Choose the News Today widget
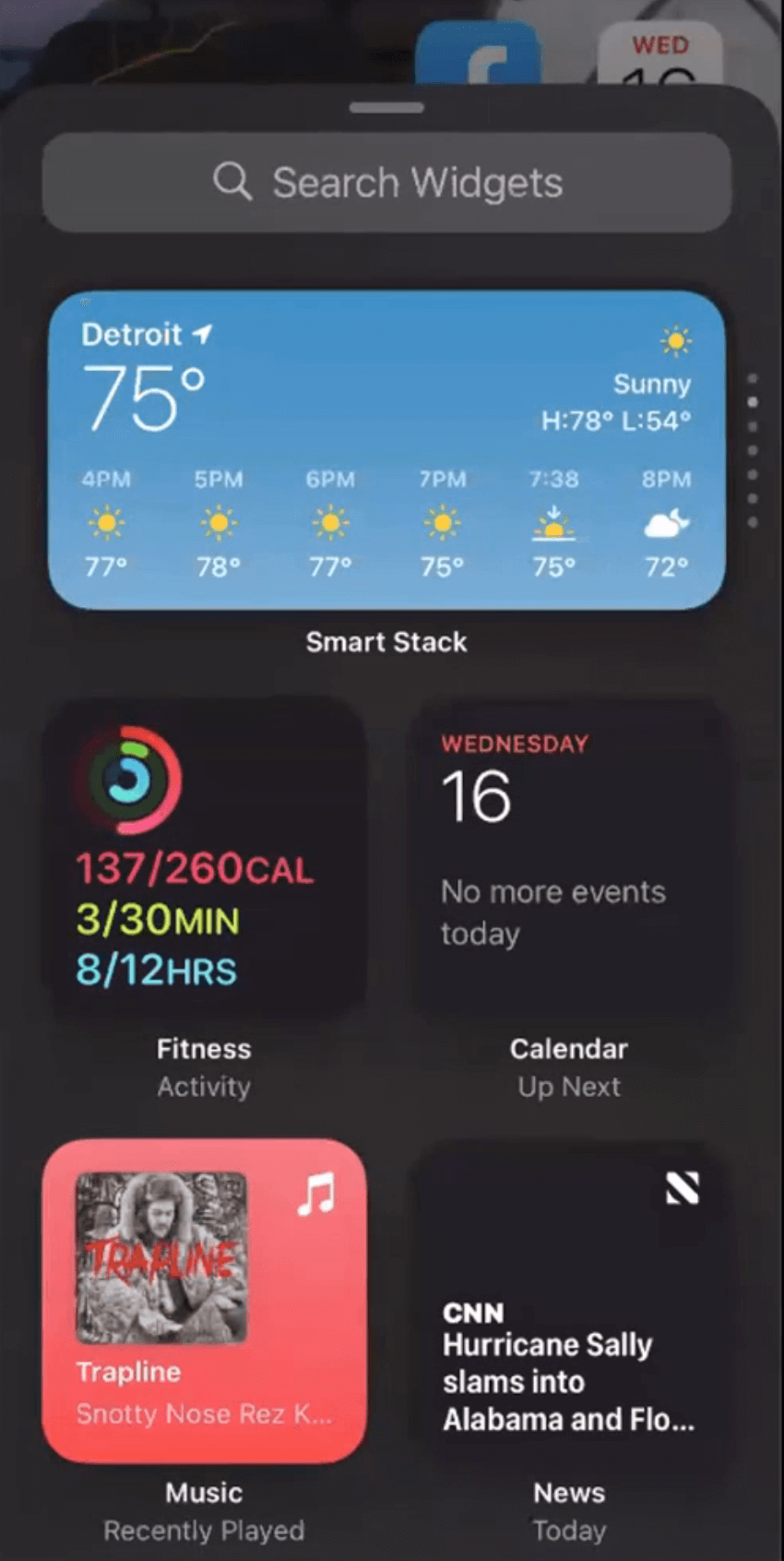784x1561 pixels. (568, 1301)
